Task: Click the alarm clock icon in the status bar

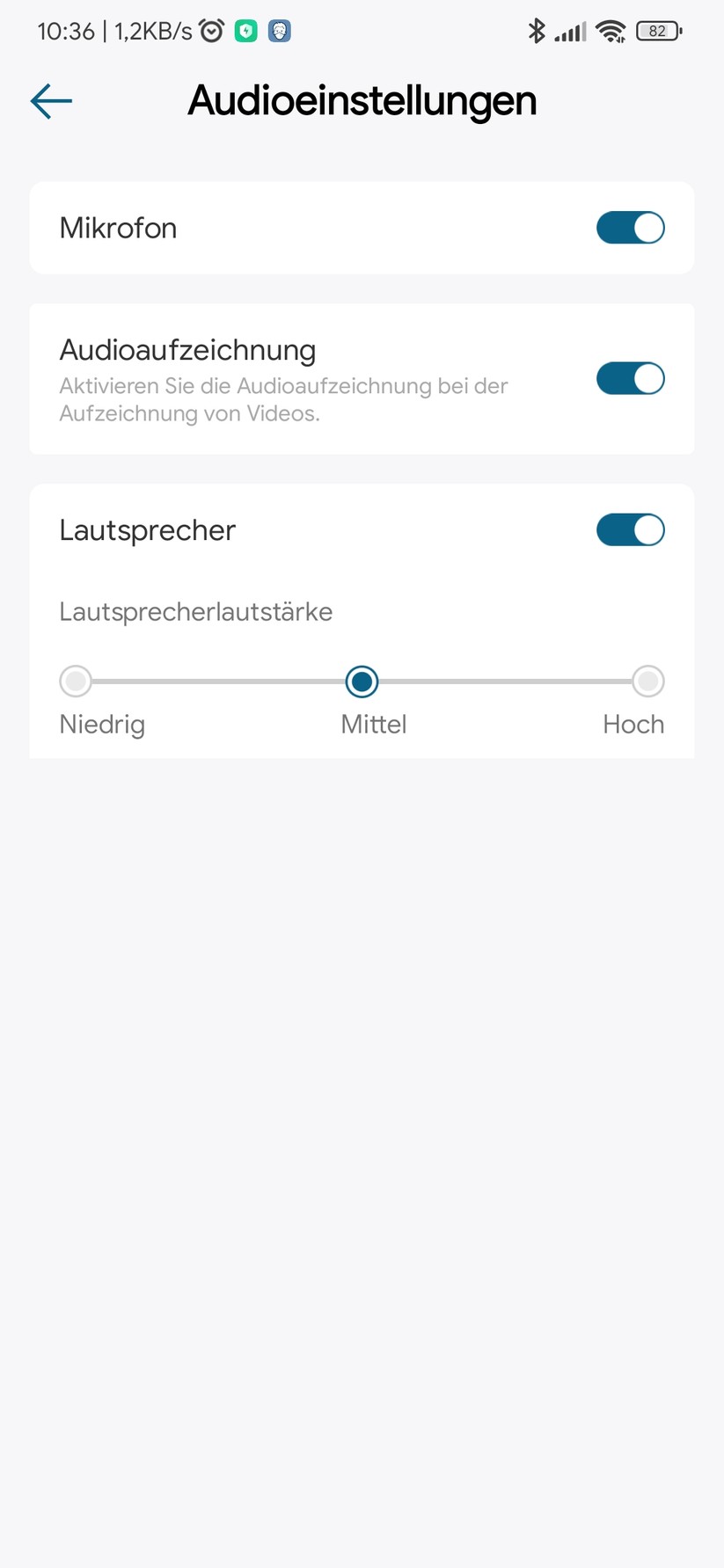Action: [x=211, y=30]
